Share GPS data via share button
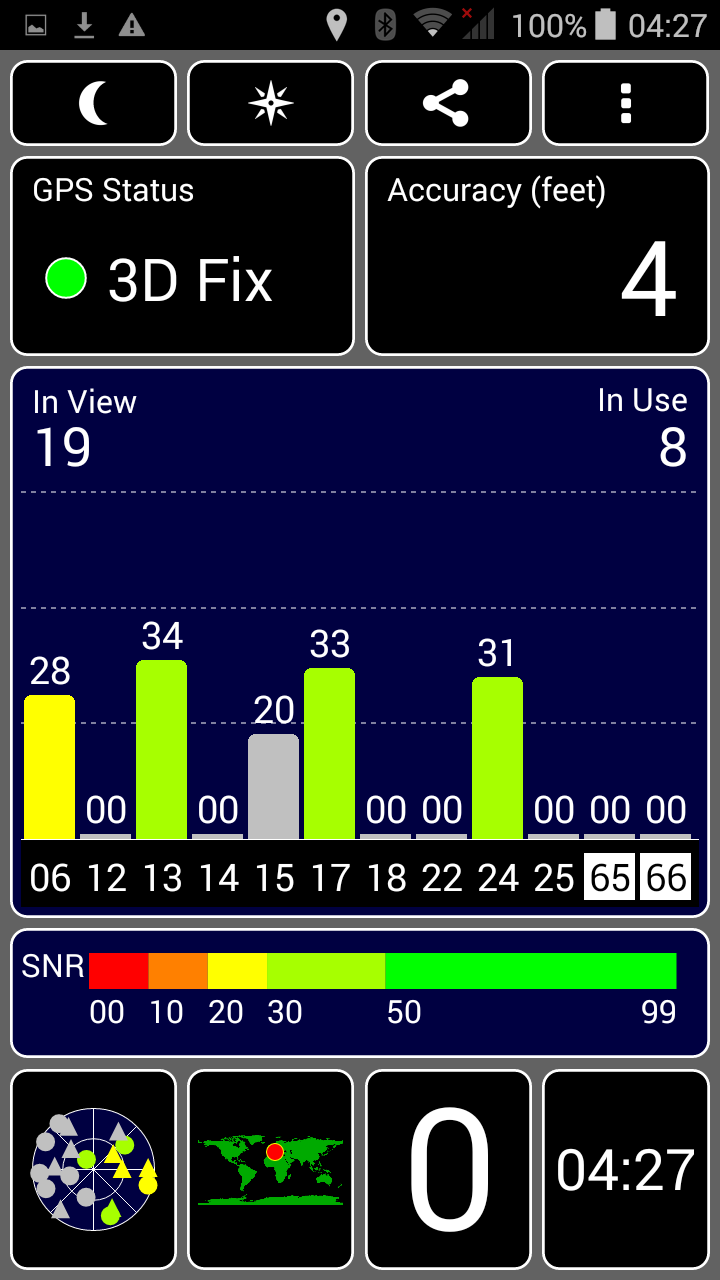This screenshot has height=1280, width=720. point(448,103)
